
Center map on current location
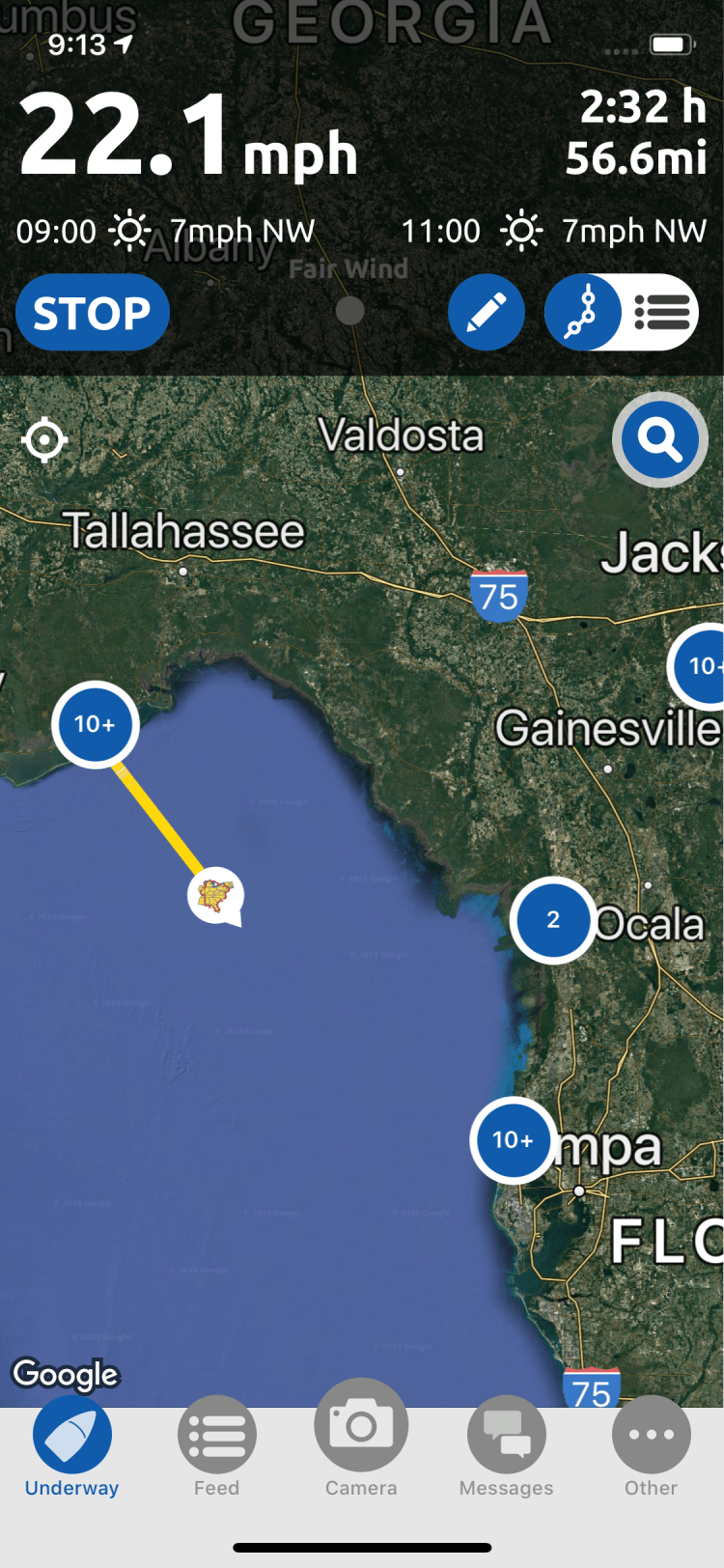pyautogui.click(x=44, y=440)
